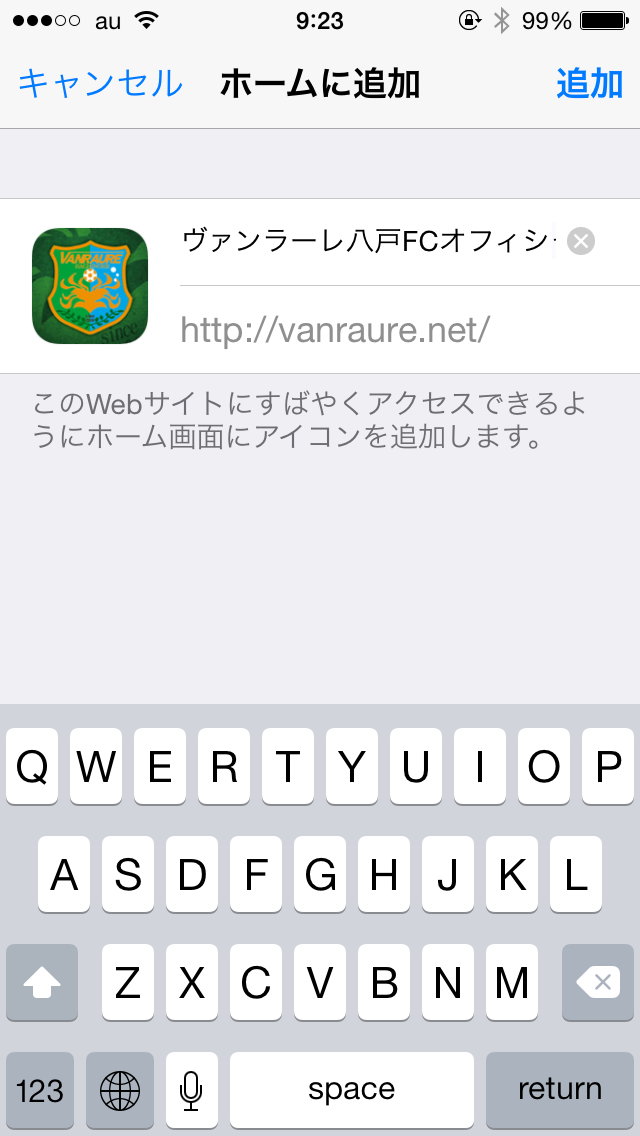640x1136 pixels.
Task: Edit the ヴァンラーレ八戸FC title field
Action: 367,241
